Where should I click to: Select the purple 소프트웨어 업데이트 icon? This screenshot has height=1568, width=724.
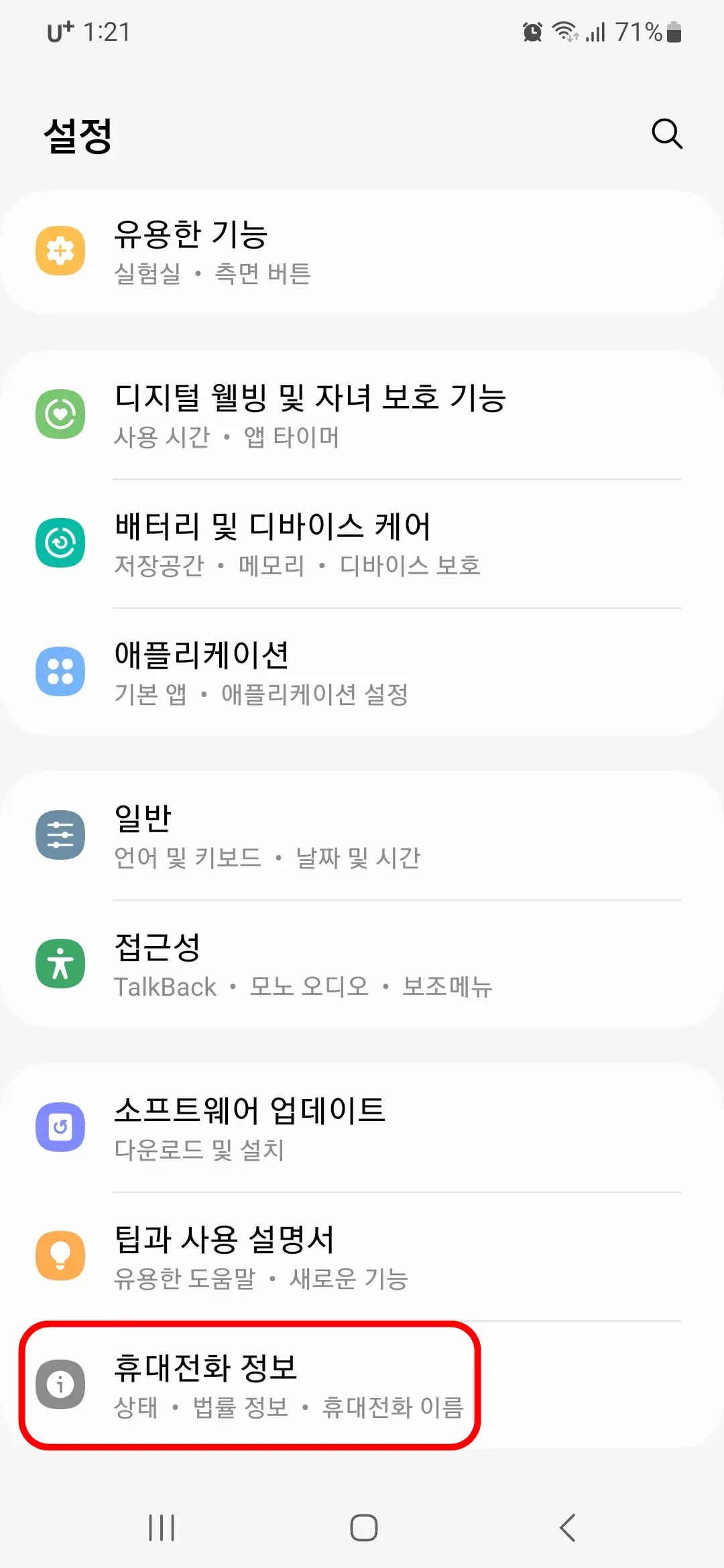(x=60, y=1126)
